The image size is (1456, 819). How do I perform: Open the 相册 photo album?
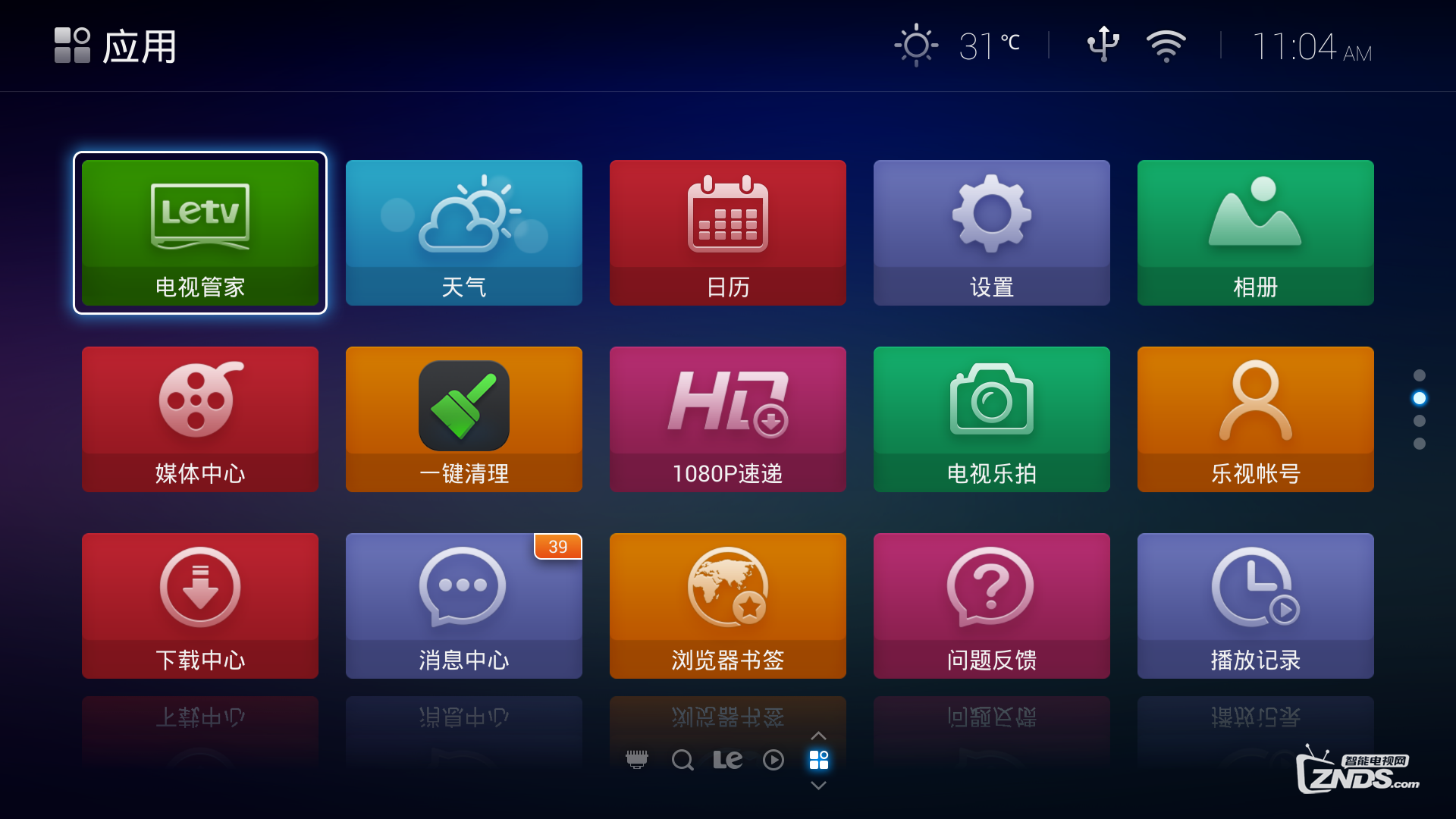[1256, 233]
